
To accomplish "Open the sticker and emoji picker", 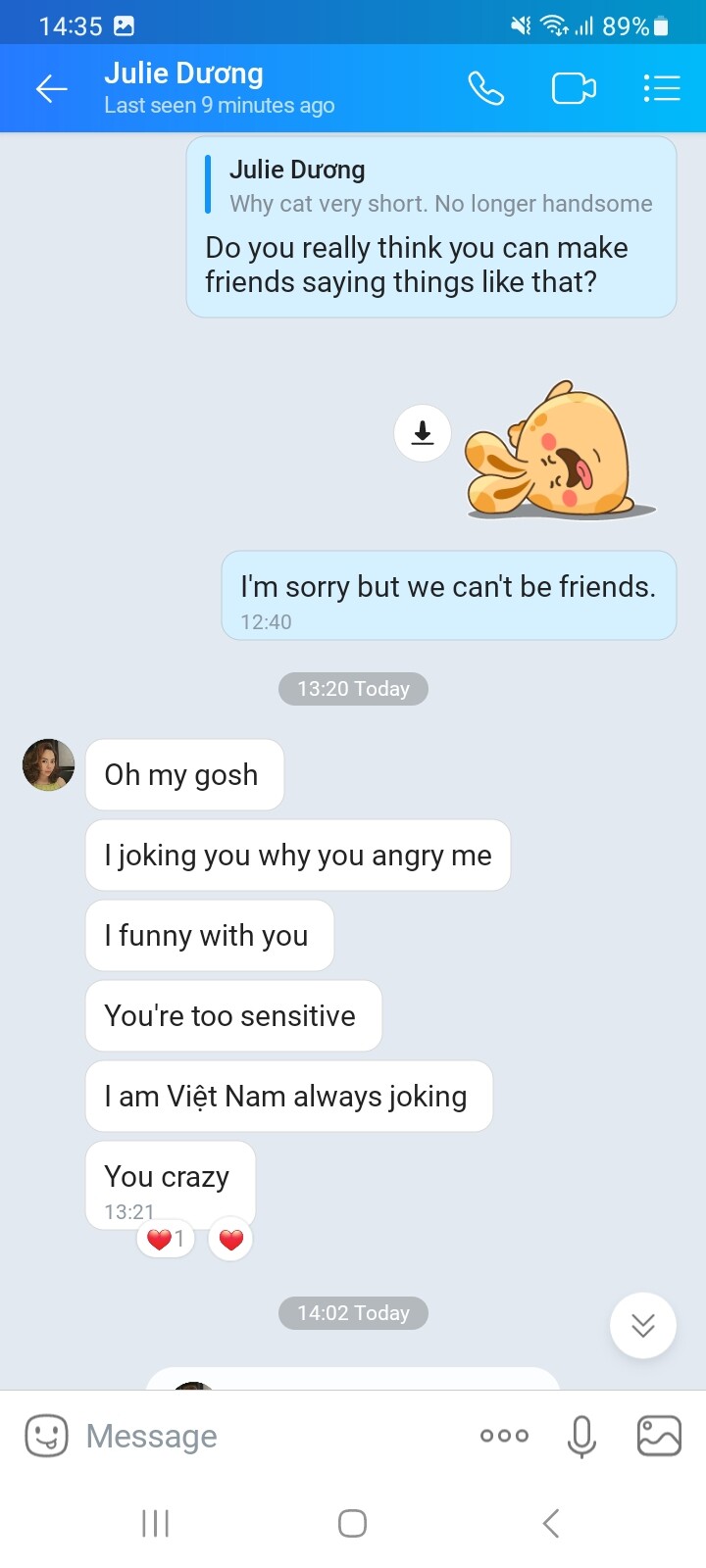I will click(x=46, y=1436).
